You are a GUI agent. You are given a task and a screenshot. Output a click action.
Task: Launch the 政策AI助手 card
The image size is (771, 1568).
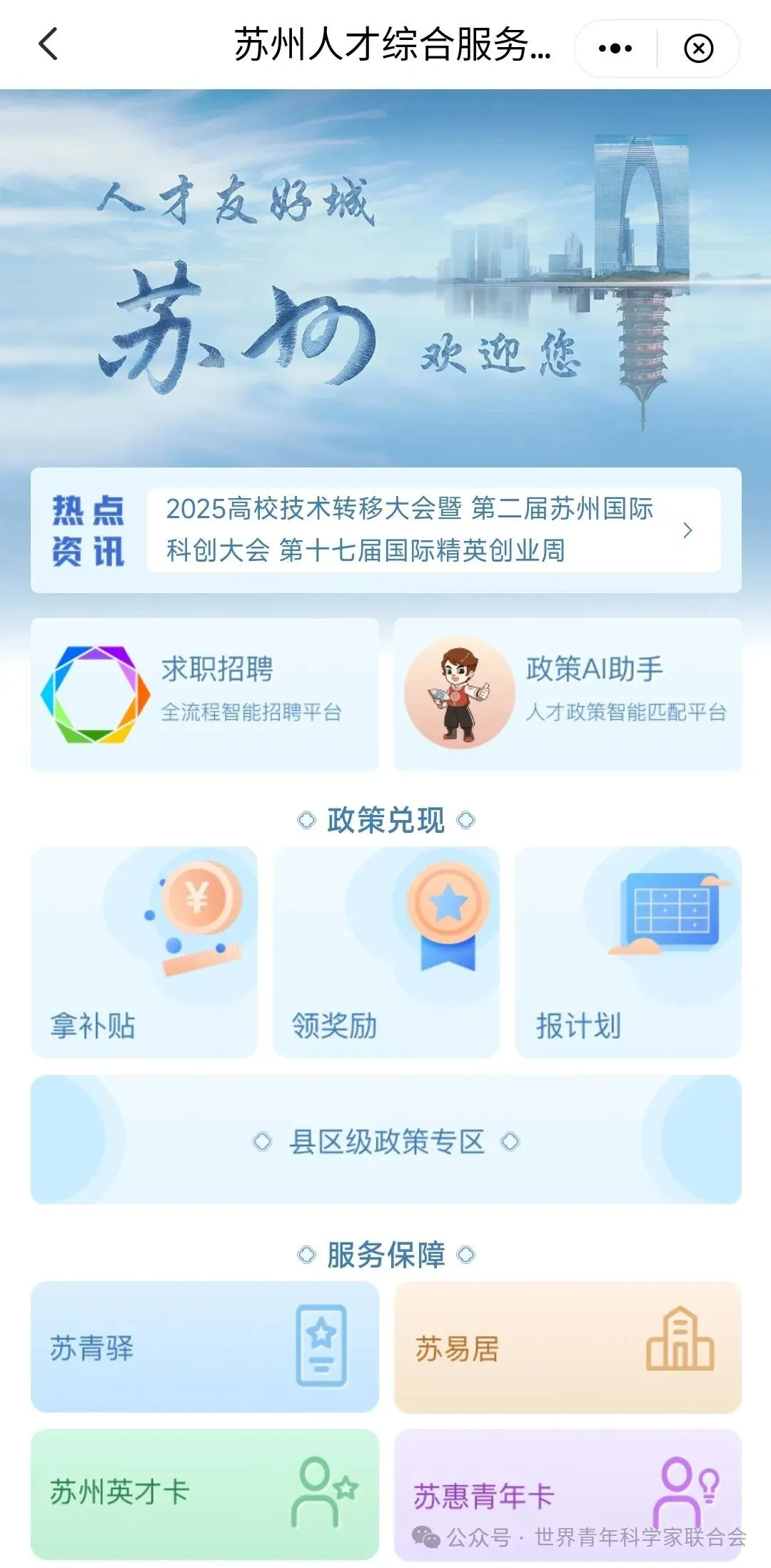568,694
